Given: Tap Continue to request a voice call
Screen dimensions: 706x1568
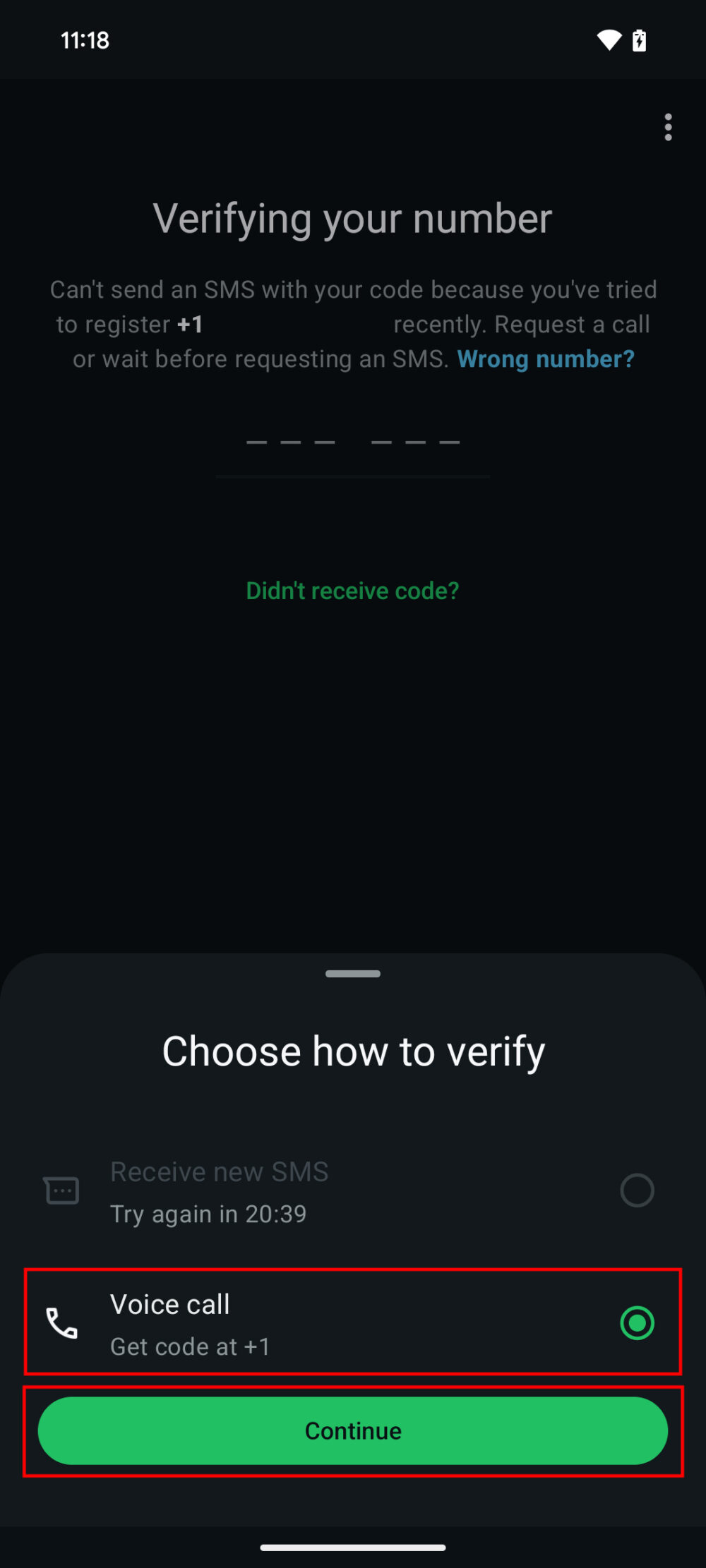Looking at the screenshot, I should 352,1430.
